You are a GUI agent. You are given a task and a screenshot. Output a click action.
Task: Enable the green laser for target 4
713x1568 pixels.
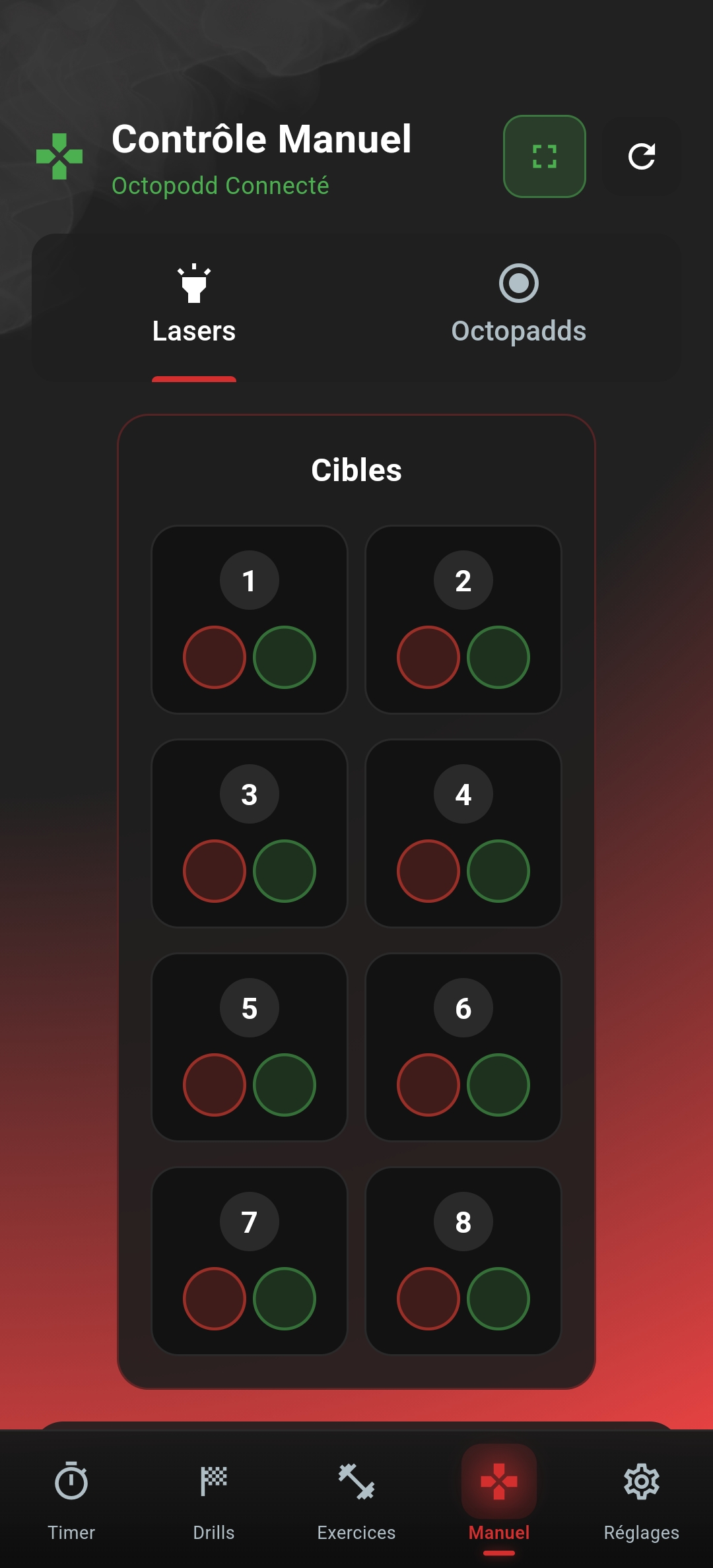point(498,871)
